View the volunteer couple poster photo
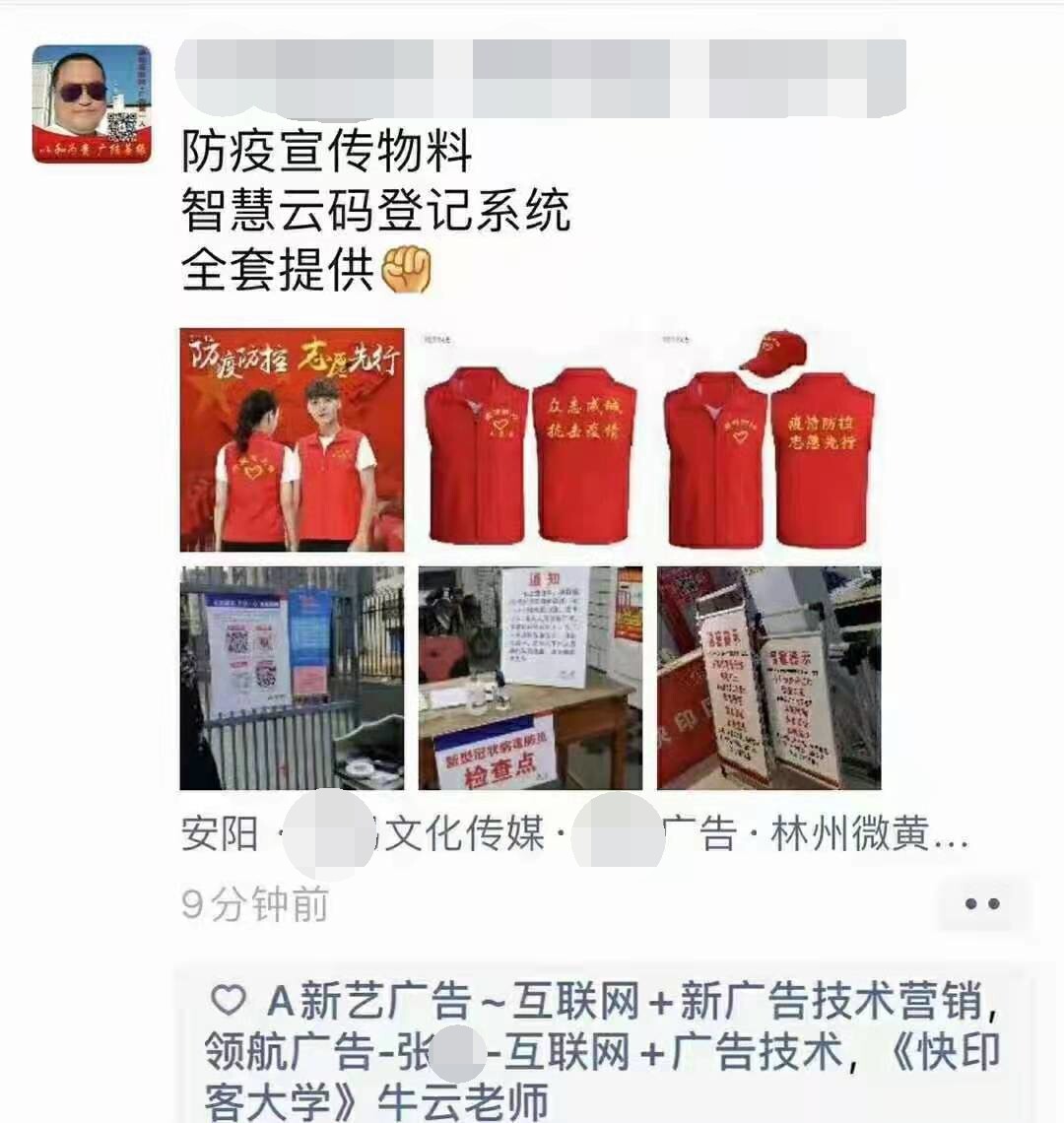Screen dimensions: 1064x1123 pyautogui.click(x=292, y=439)
